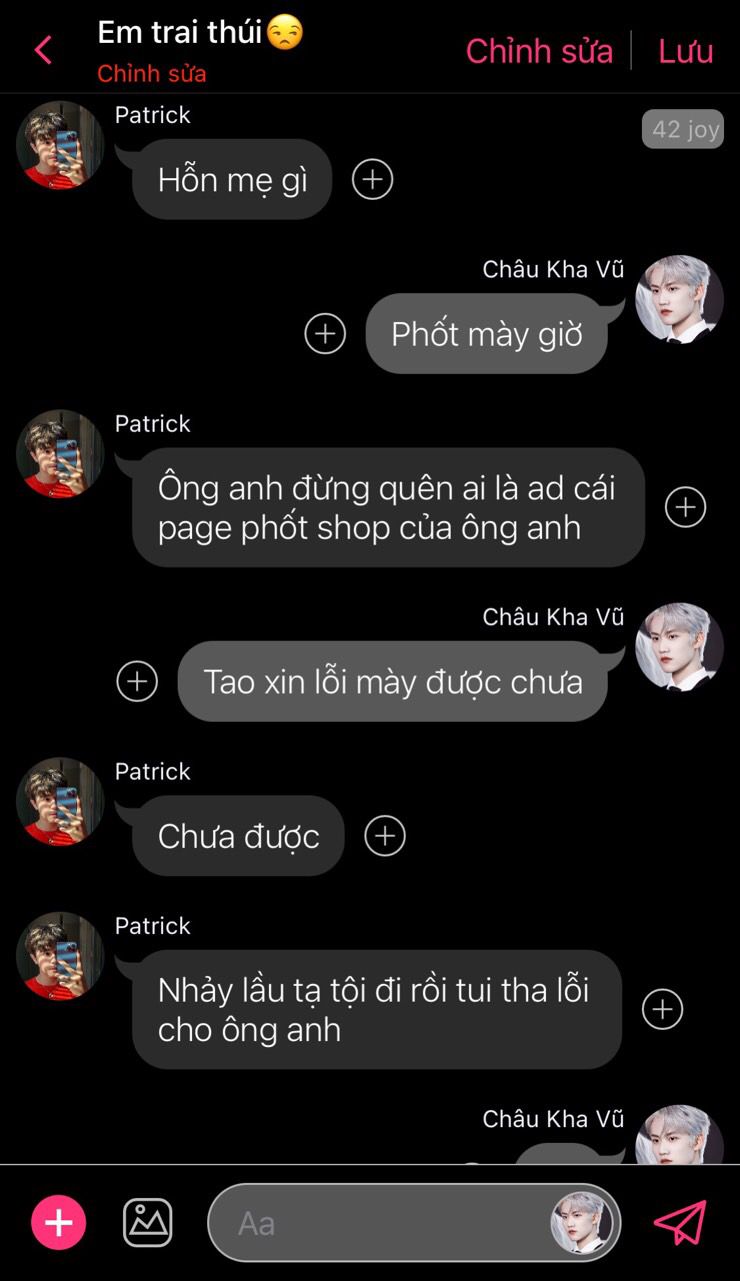Tap plus beside "Ông anh đừng quên" message

(685, 507)
